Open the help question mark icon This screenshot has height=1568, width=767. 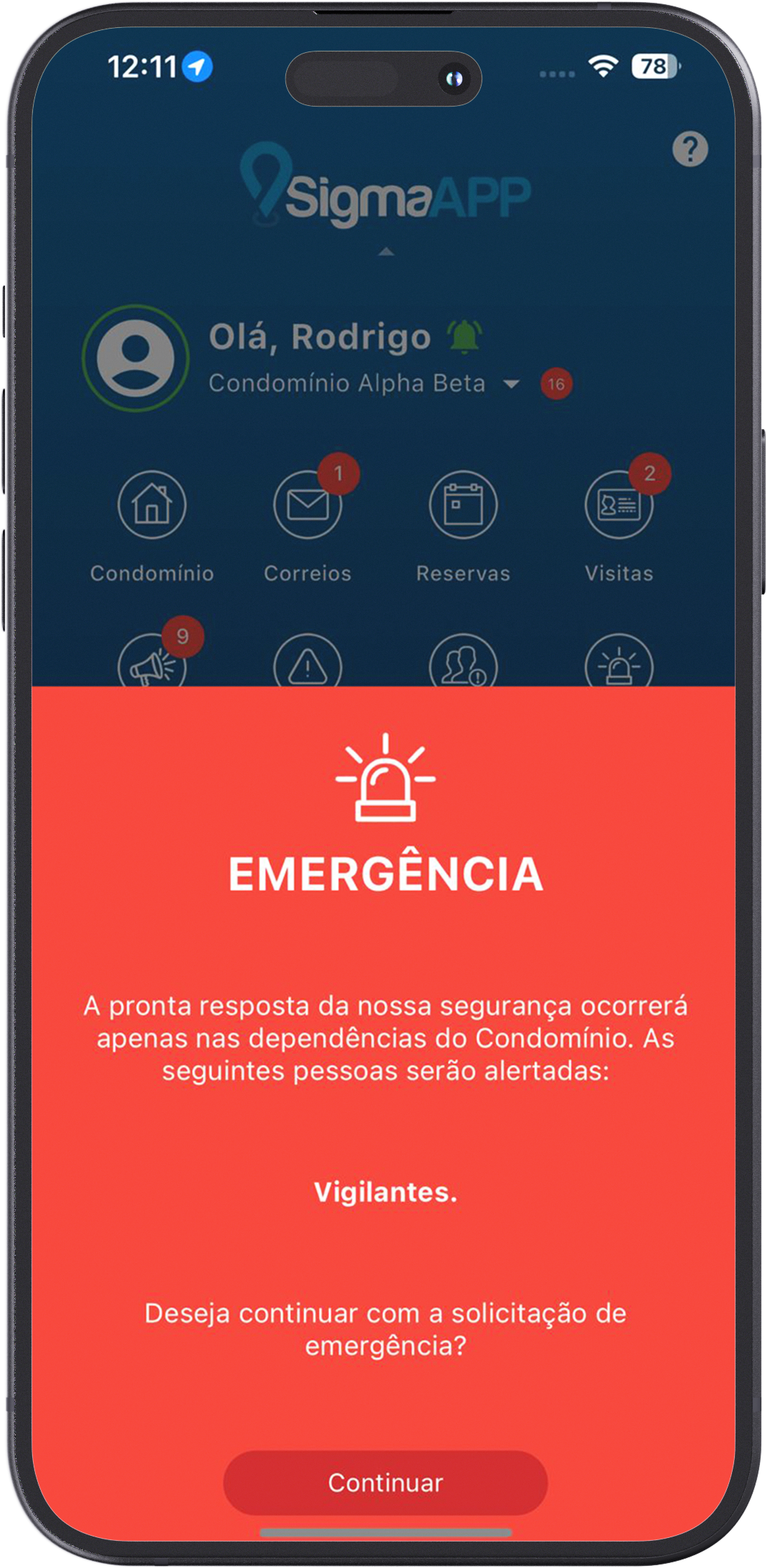tap(690, 149)
